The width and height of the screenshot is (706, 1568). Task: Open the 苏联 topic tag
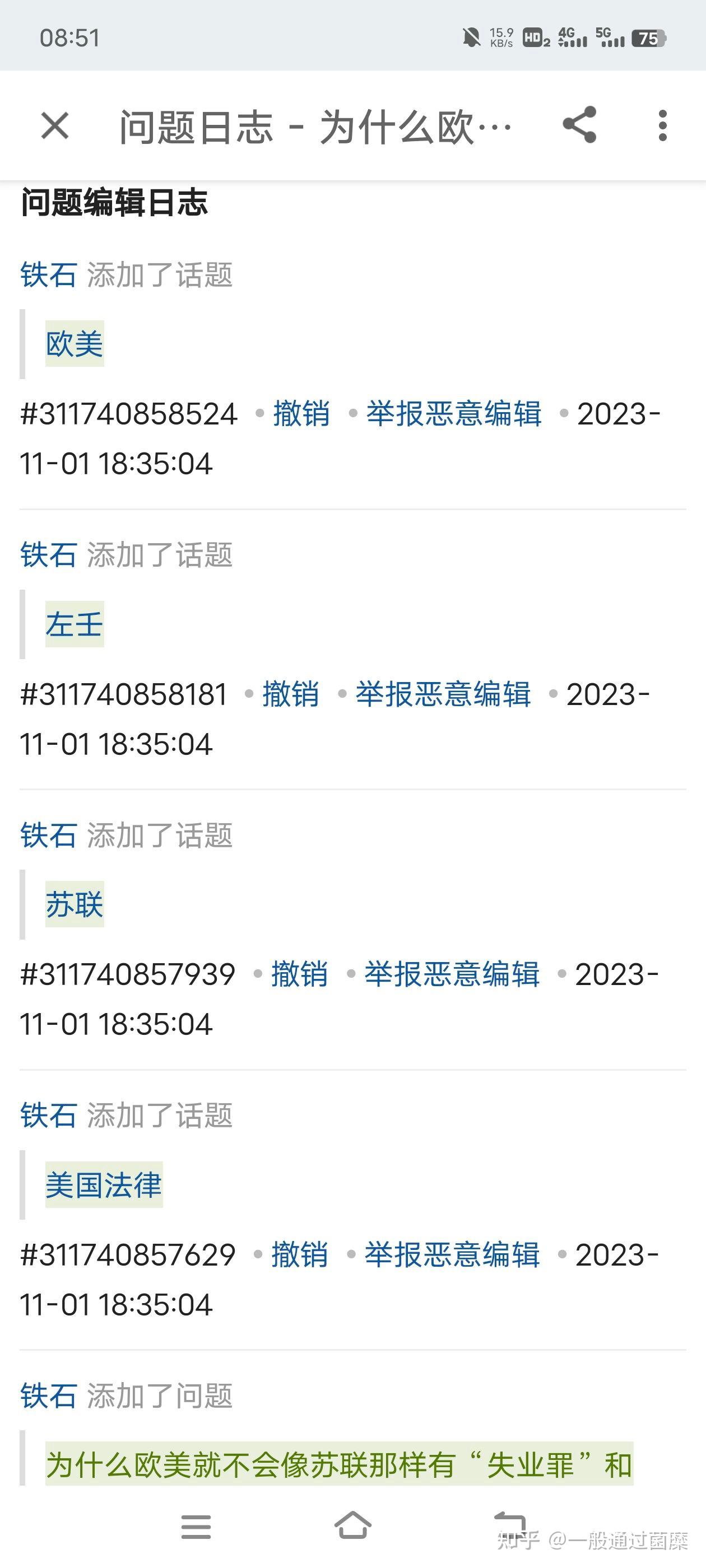(x=75, y=904)
